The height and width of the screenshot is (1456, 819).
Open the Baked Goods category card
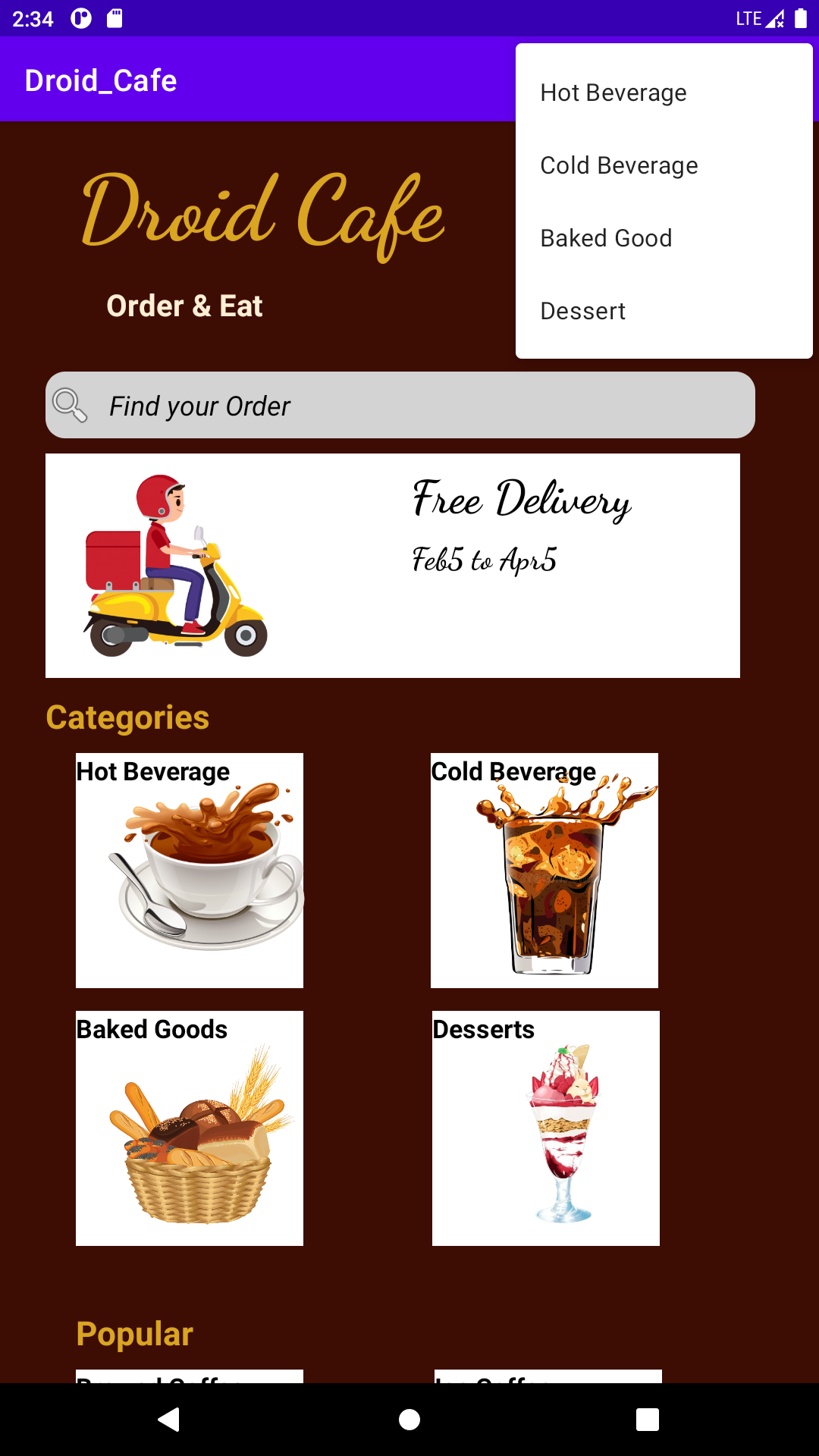(x=189, y=1128)
